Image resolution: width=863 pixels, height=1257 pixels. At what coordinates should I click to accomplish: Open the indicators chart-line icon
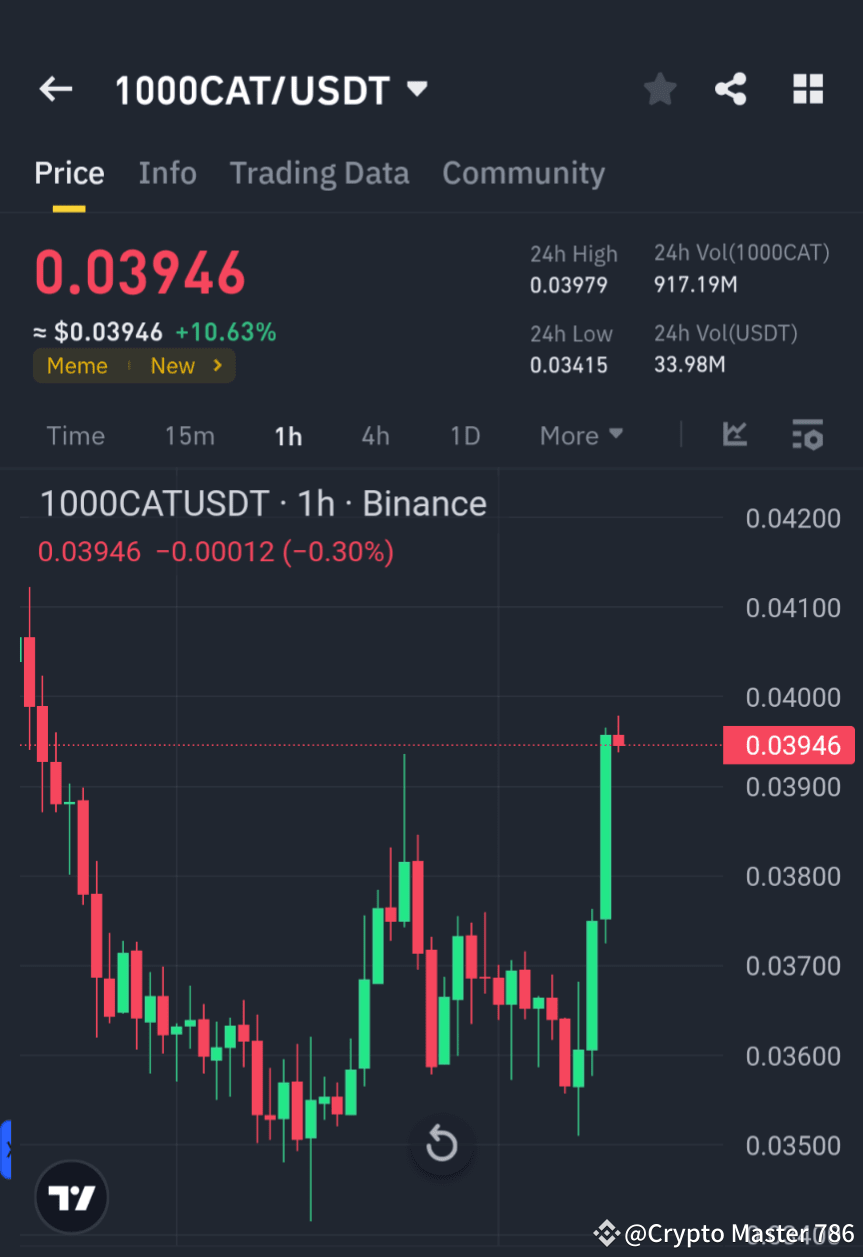(x=735, y=435)
